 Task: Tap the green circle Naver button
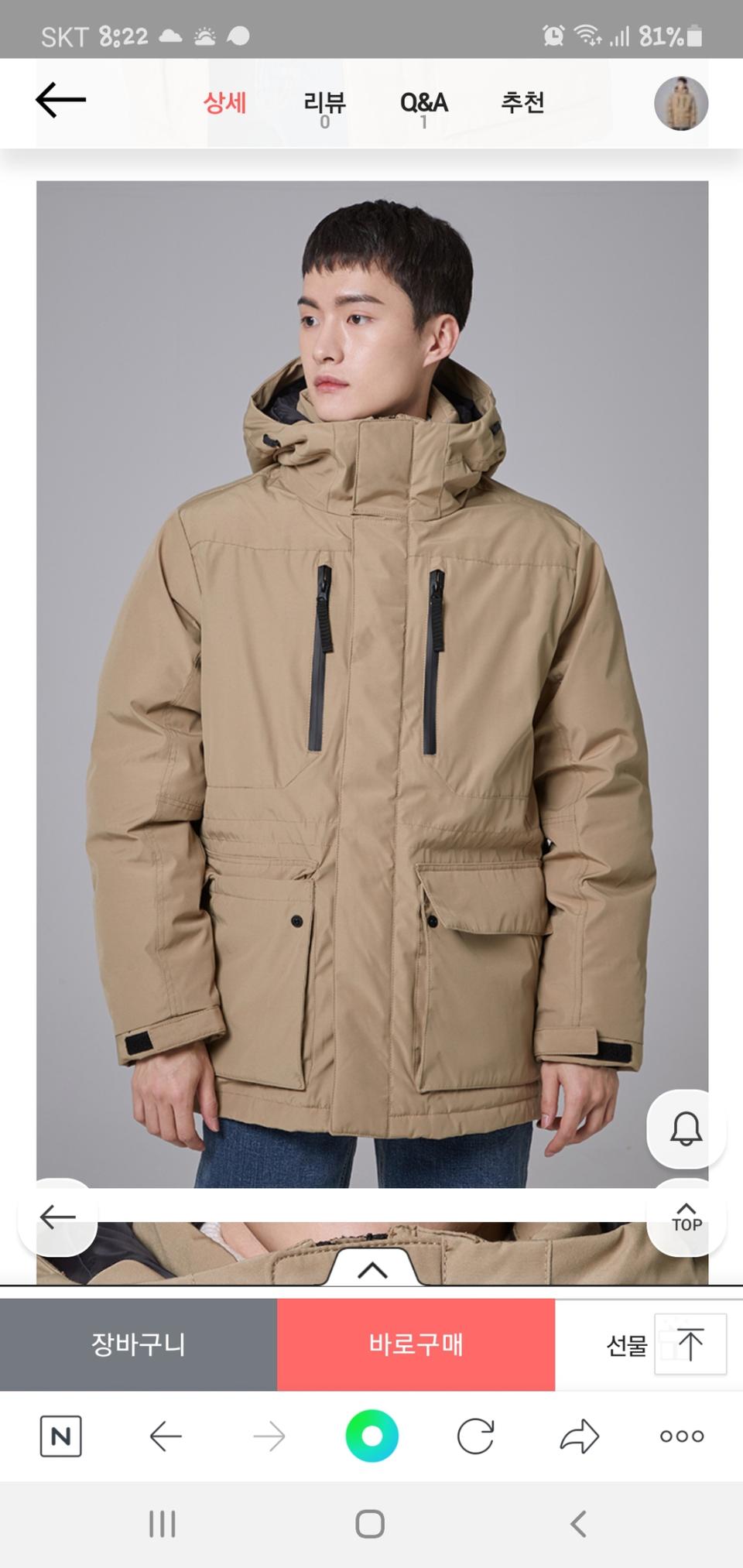(x=372, y=1436)
